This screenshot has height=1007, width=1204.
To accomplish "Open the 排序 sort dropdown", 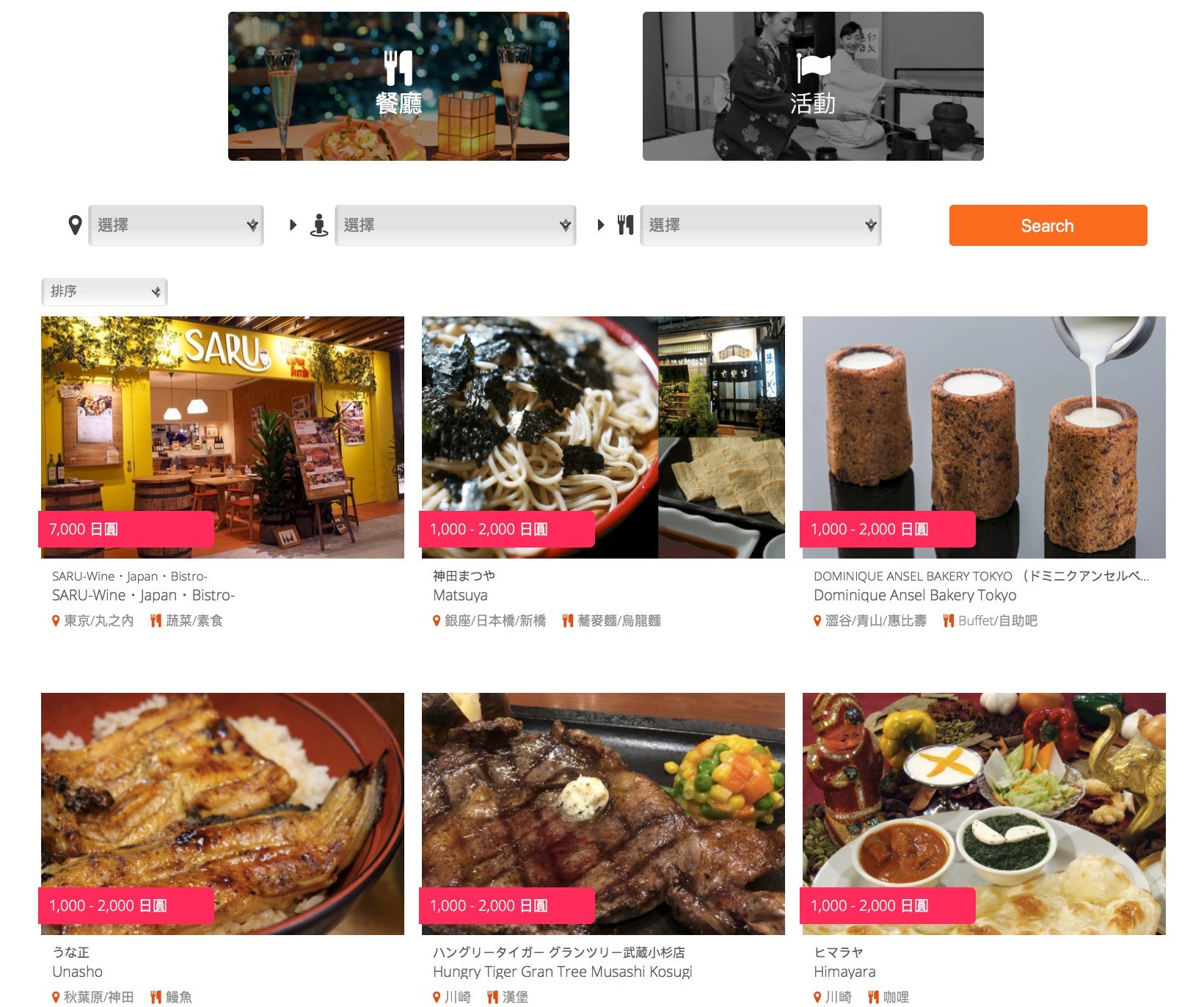I will [x=104, y=291].
